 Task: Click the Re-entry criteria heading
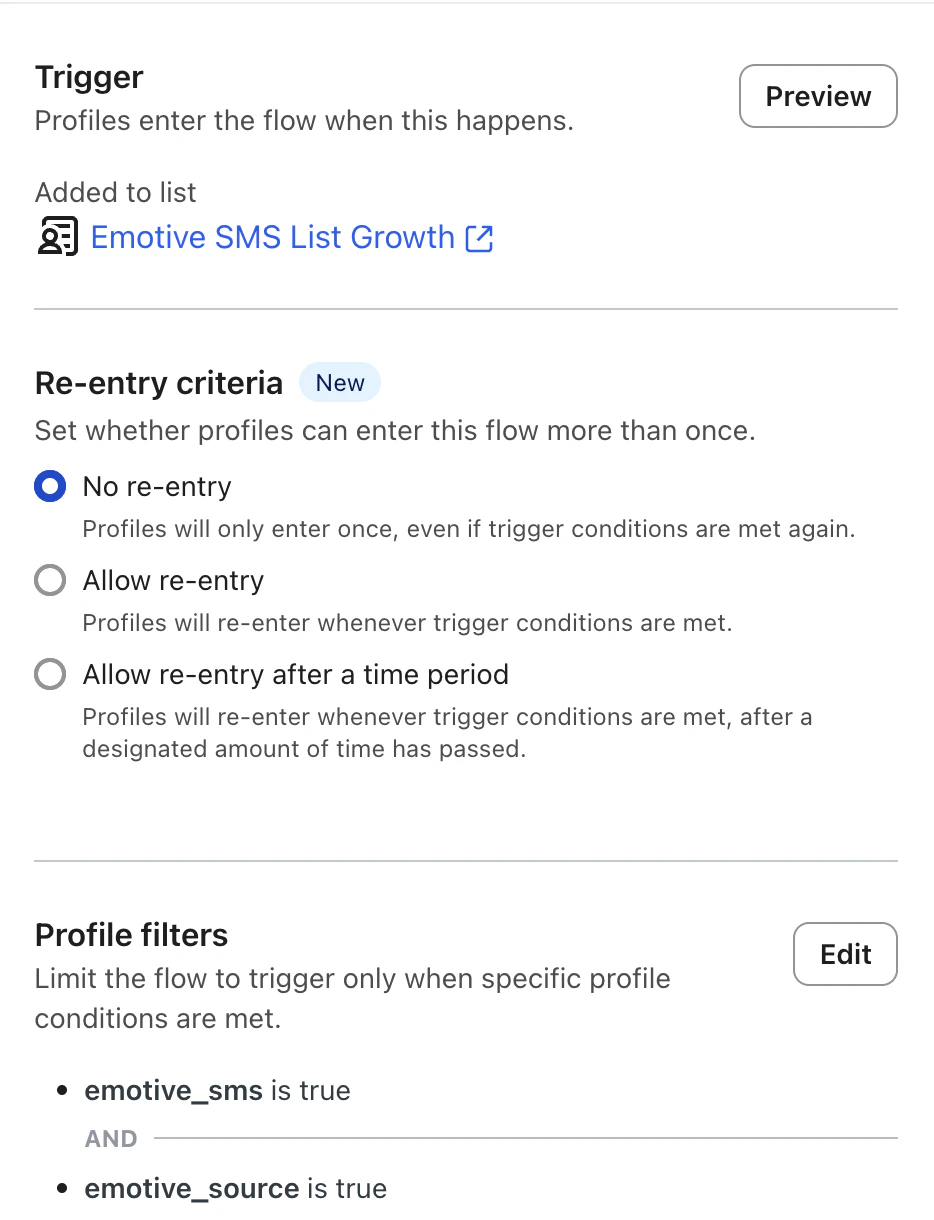coord(158,382)
